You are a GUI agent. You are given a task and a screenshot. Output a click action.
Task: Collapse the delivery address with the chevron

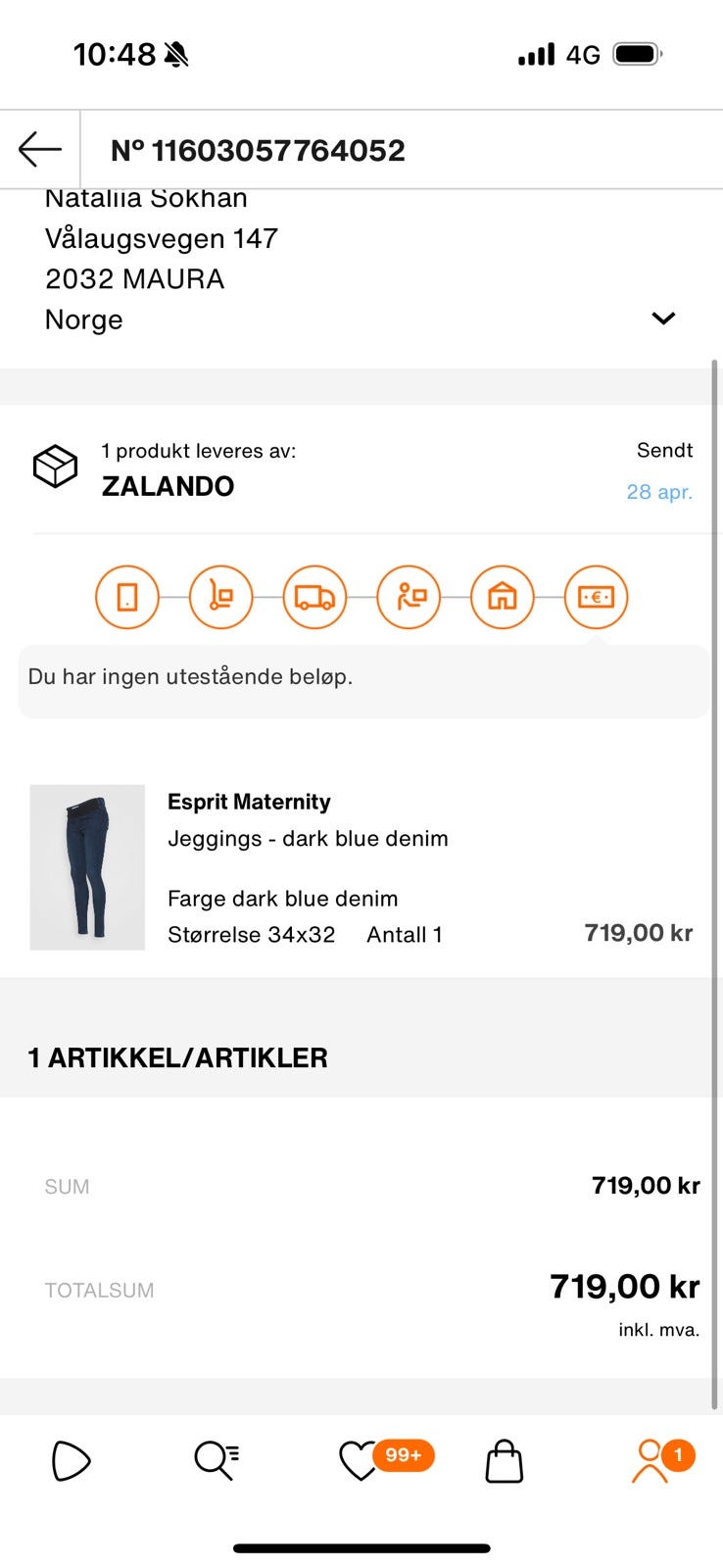point(662,318)
